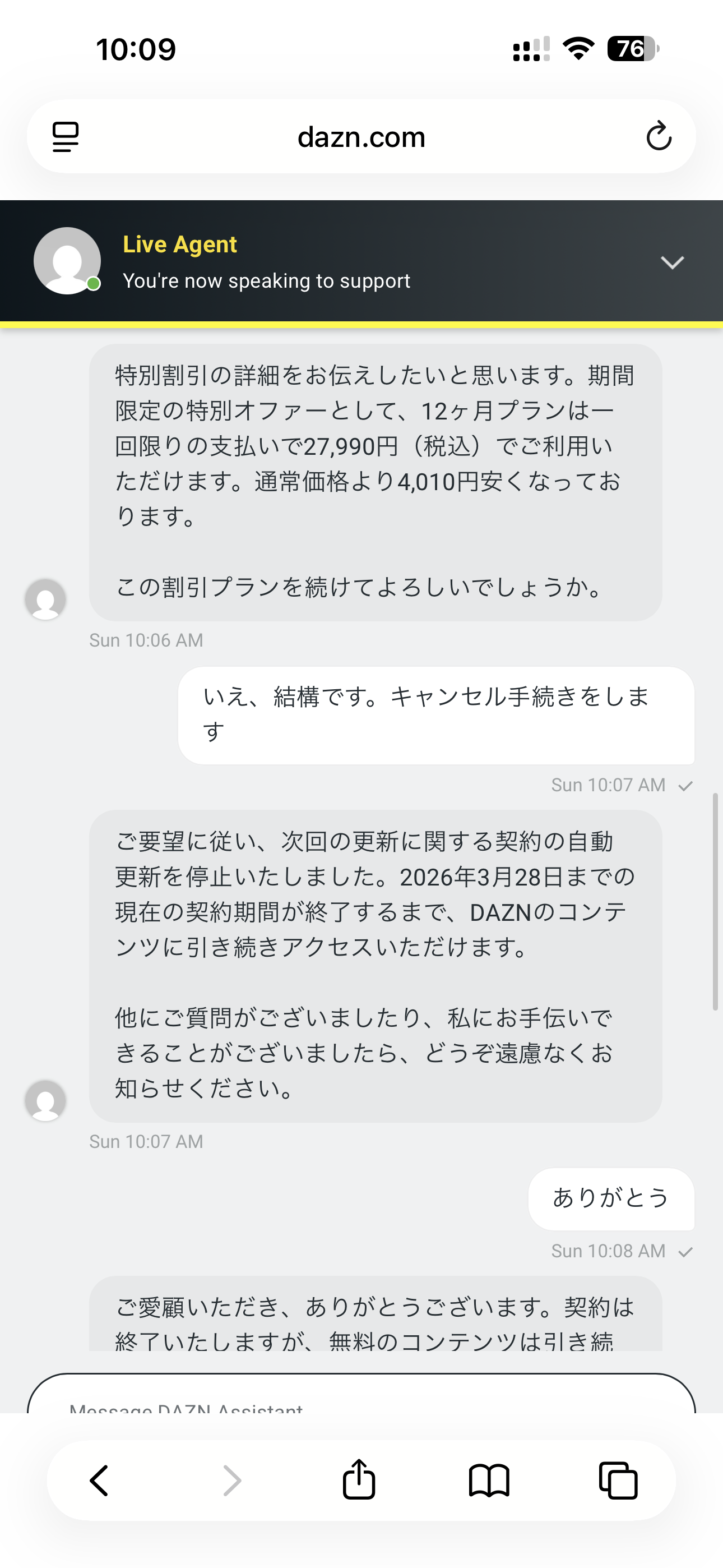Open the page menu icon in the address bar
This screenshot has height=1568, width=723.
pyautogui.click(x=65, y=136)
